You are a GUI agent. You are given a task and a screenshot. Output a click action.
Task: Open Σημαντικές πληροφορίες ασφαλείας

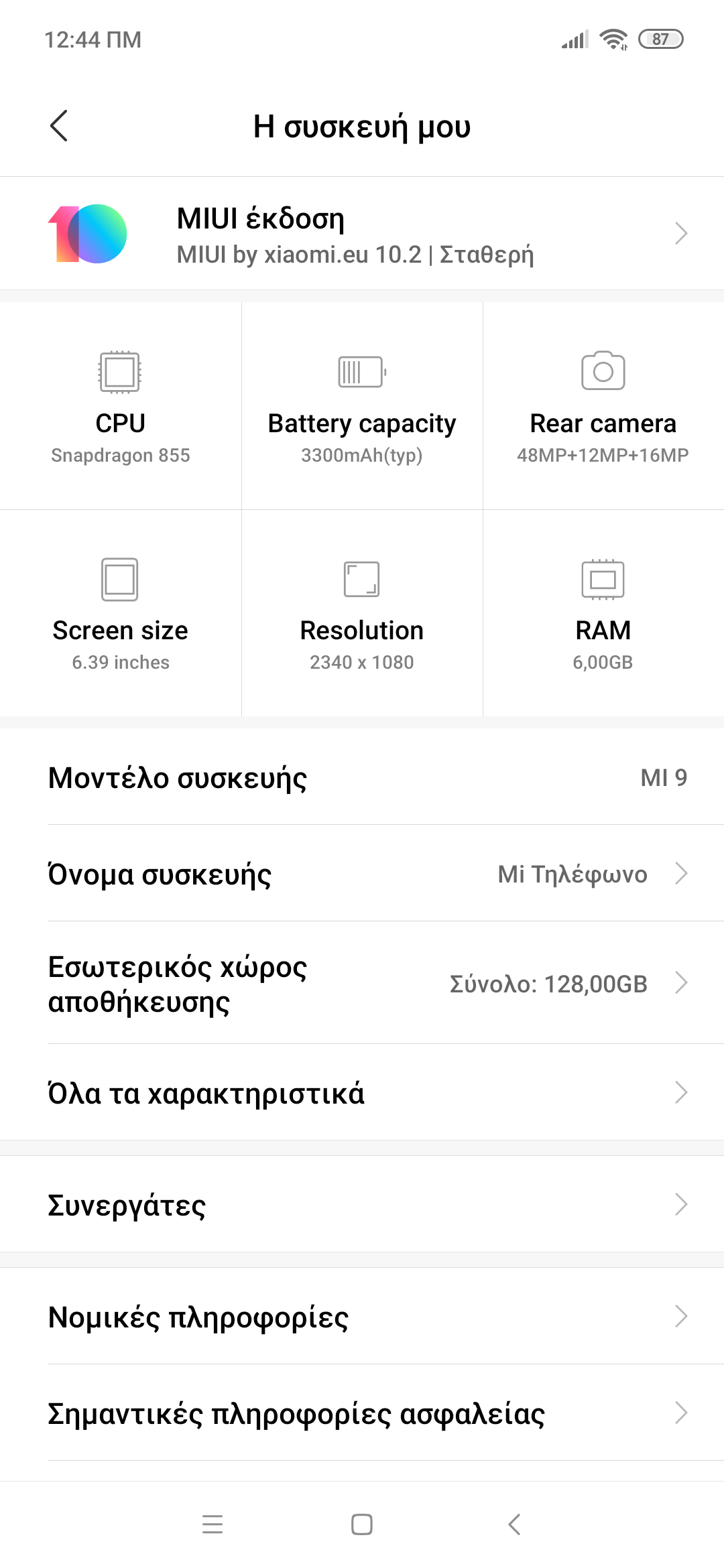click(362, 1413)
